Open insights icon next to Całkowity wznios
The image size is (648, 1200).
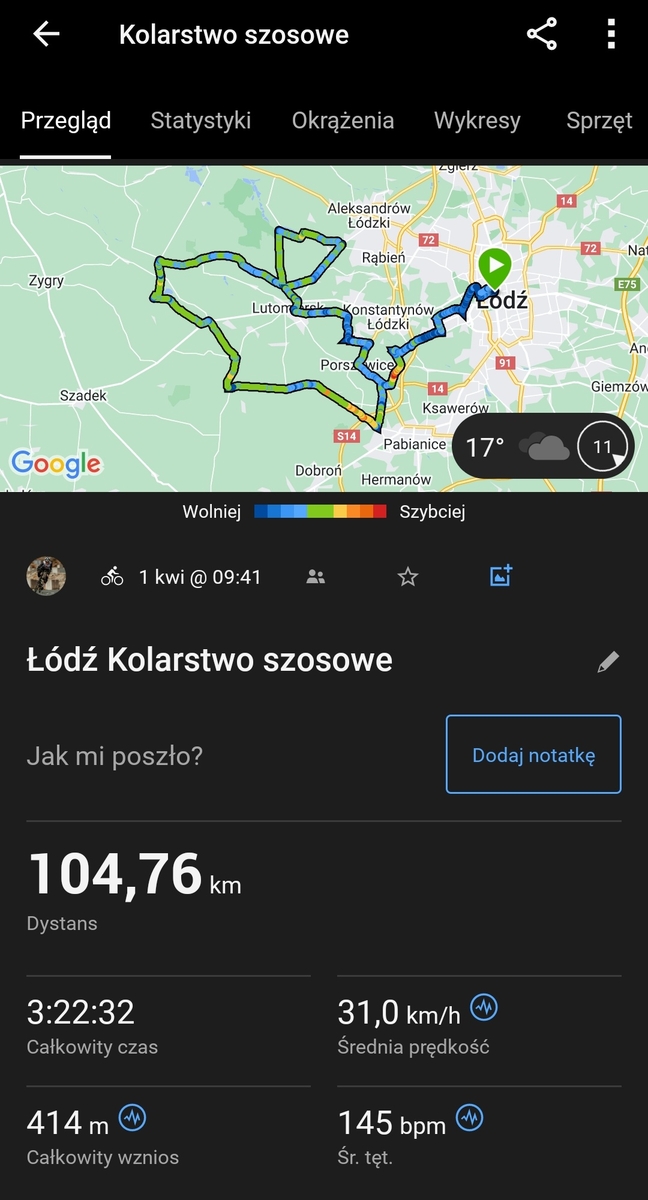(x=133, y=1119)
